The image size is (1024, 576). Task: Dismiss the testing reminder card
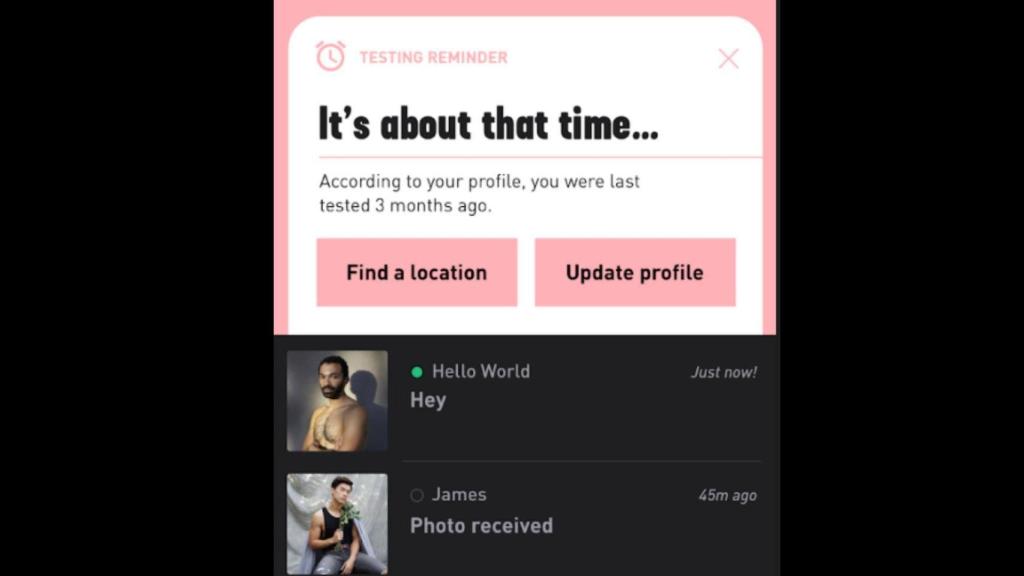coord(728,59)
